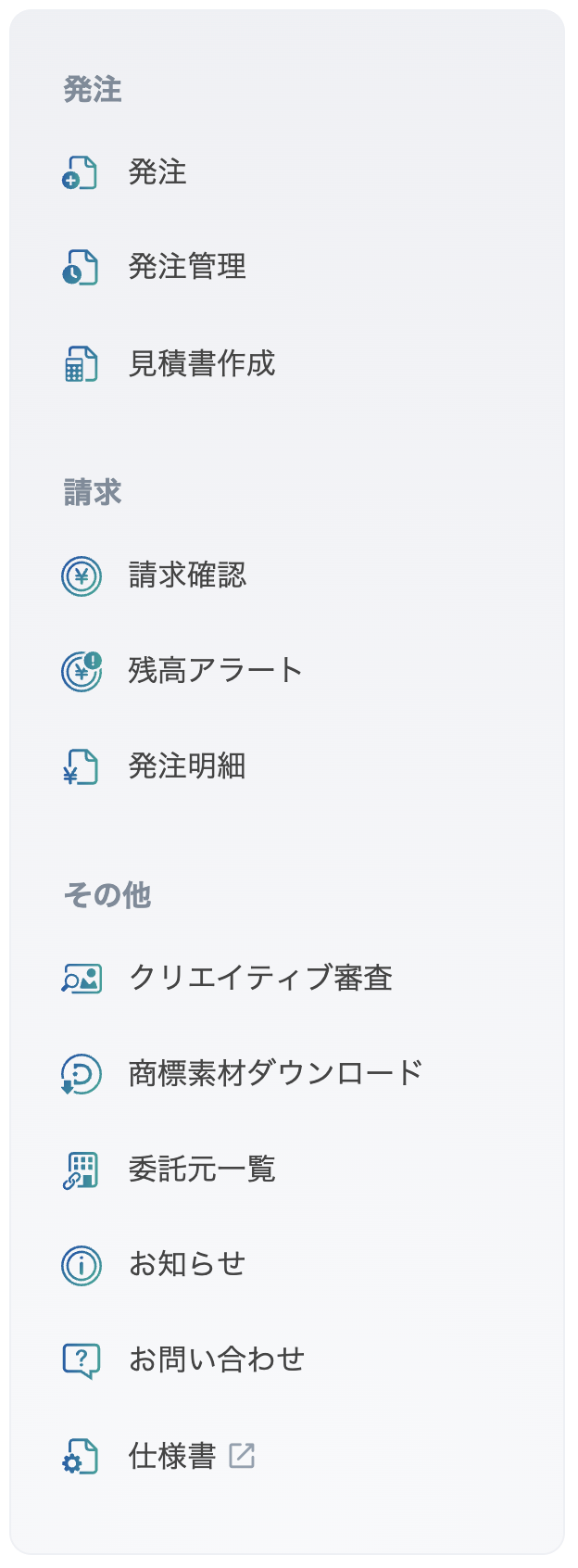Screen dimensions: 578x1568
Task: Open 請求確認
Action: click(x=186, y=575)
